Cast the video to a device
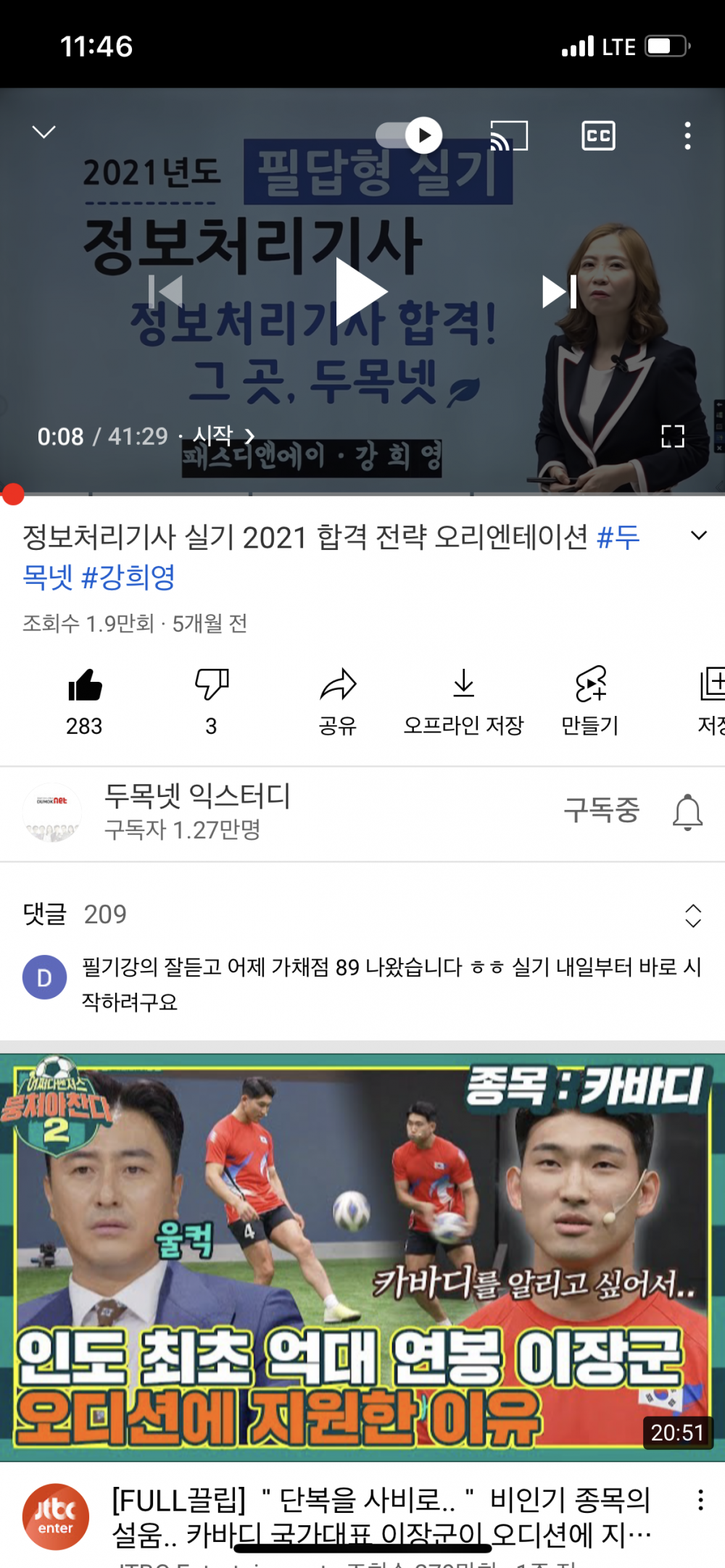Screen dimensions: 725x1568 [509, 135]
